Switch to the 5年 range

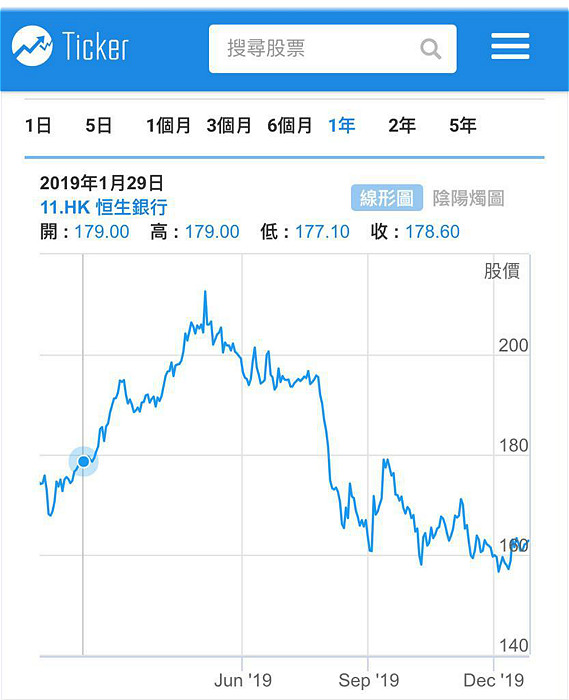click(x=462, y=125)
